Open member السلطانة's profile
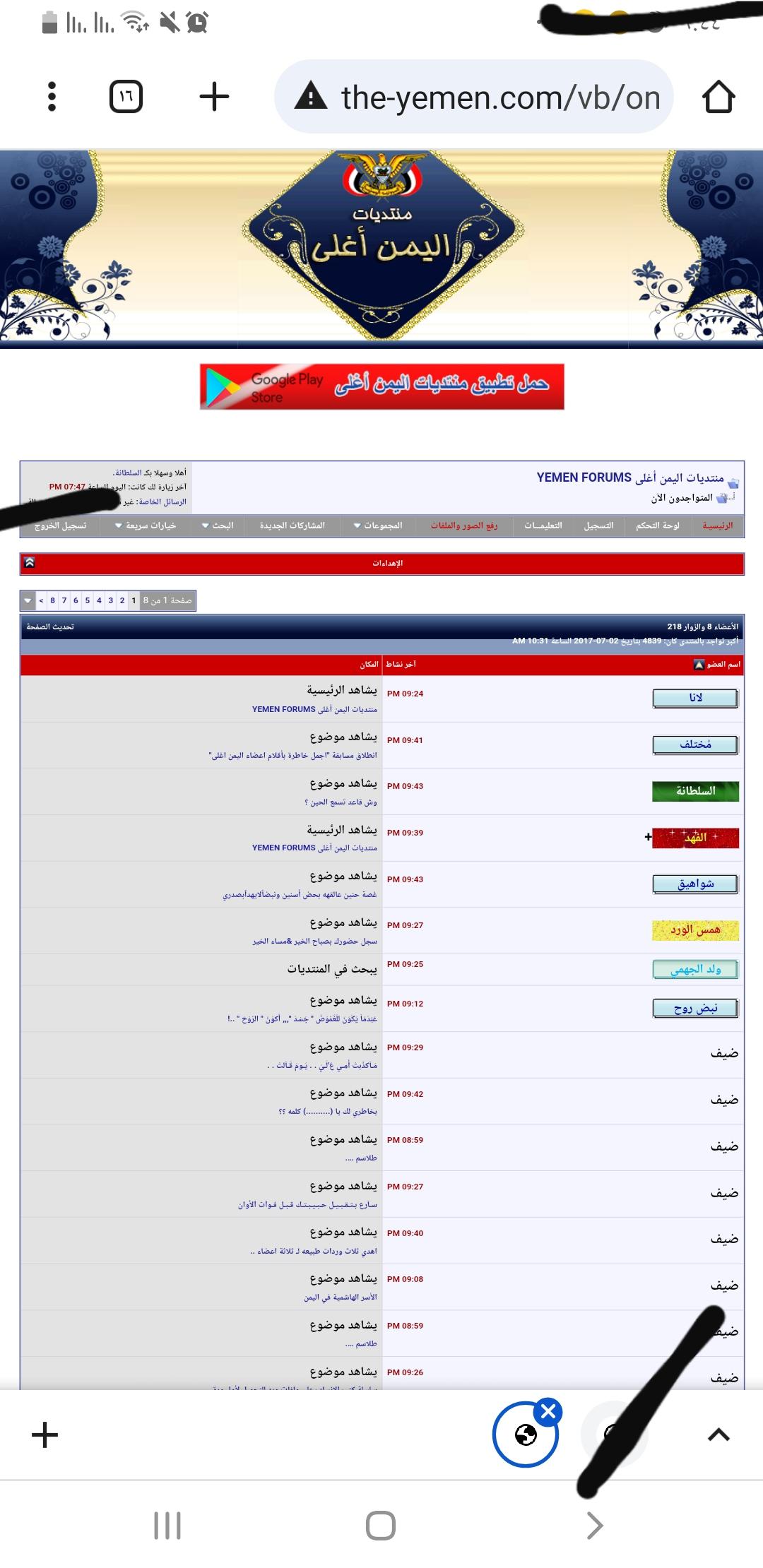This screenshot has width=763, height=1568. click(695, 791)
